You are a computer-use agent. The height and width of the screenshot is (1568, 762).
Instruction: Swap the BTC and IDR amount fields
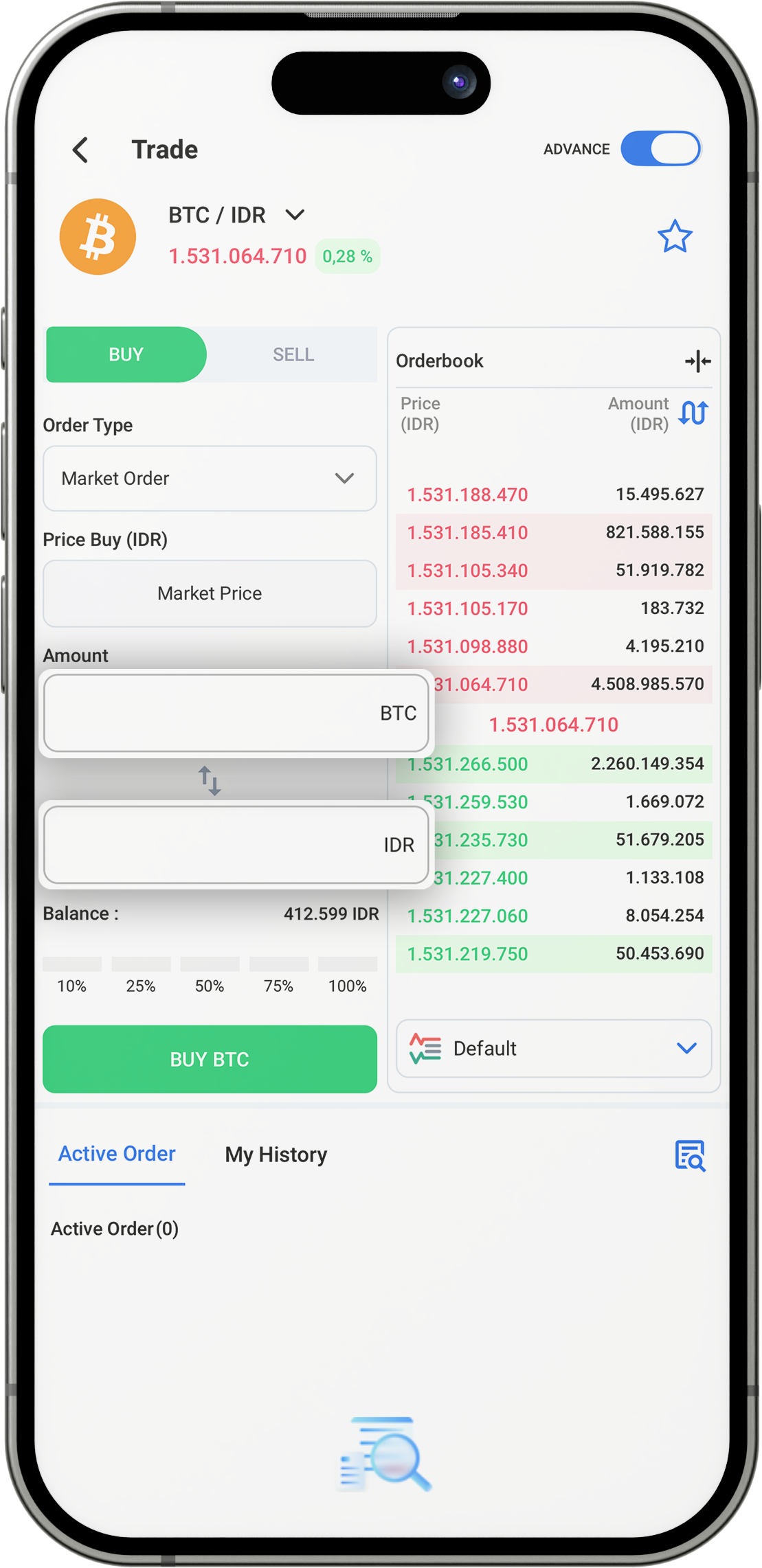[210, 781]
